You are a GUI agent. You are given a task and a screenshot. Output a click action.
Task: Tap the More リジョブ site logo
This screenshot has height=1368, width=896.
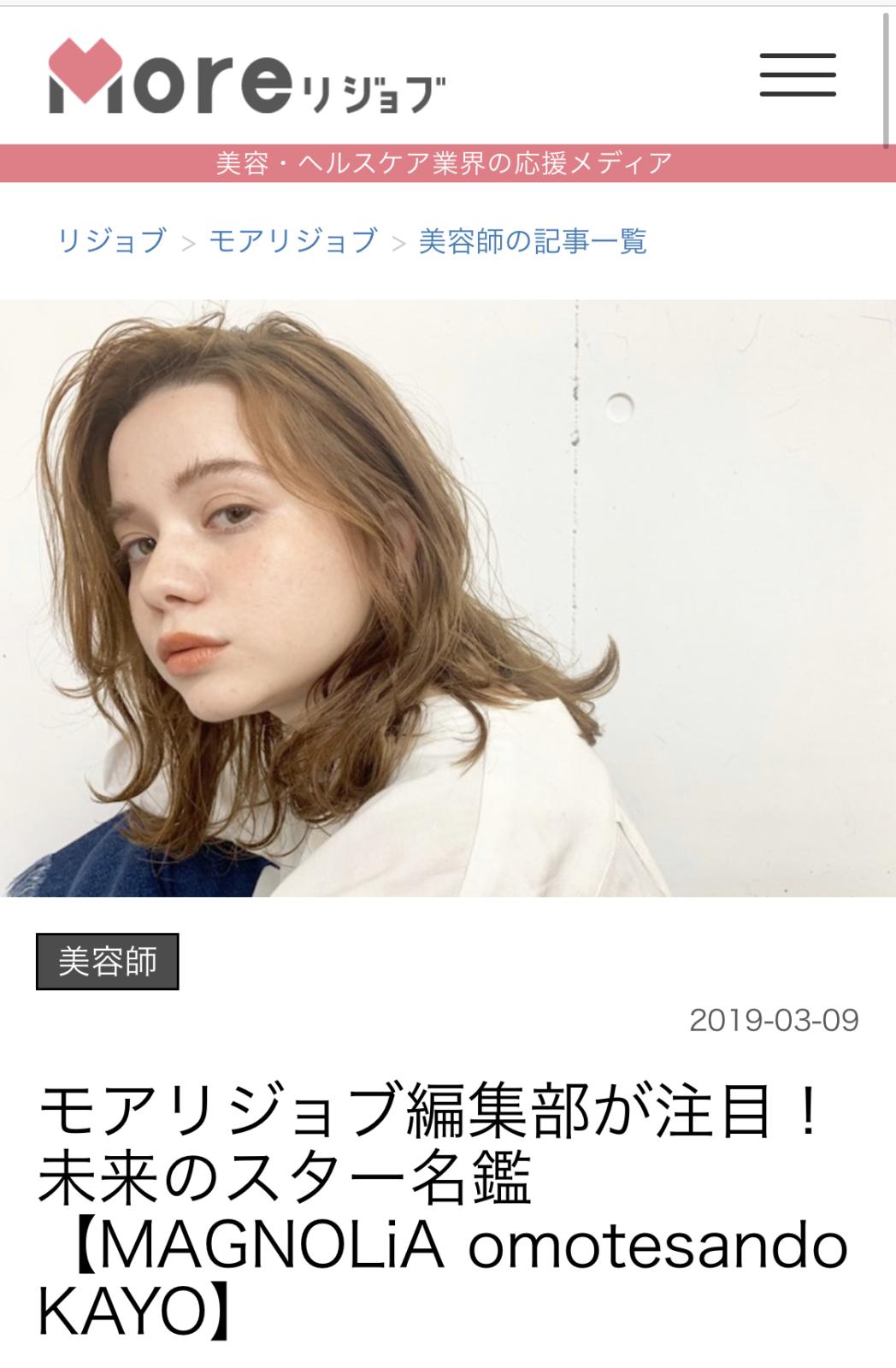246,77
